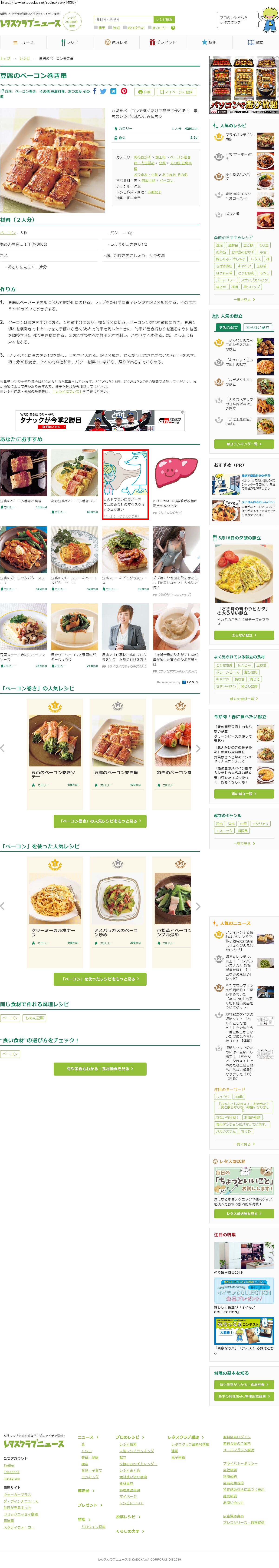The width and height of the screenshot is (279, 1568).
Task: Print the recipe with 印刷 button
Action: [x=144, y=92]
